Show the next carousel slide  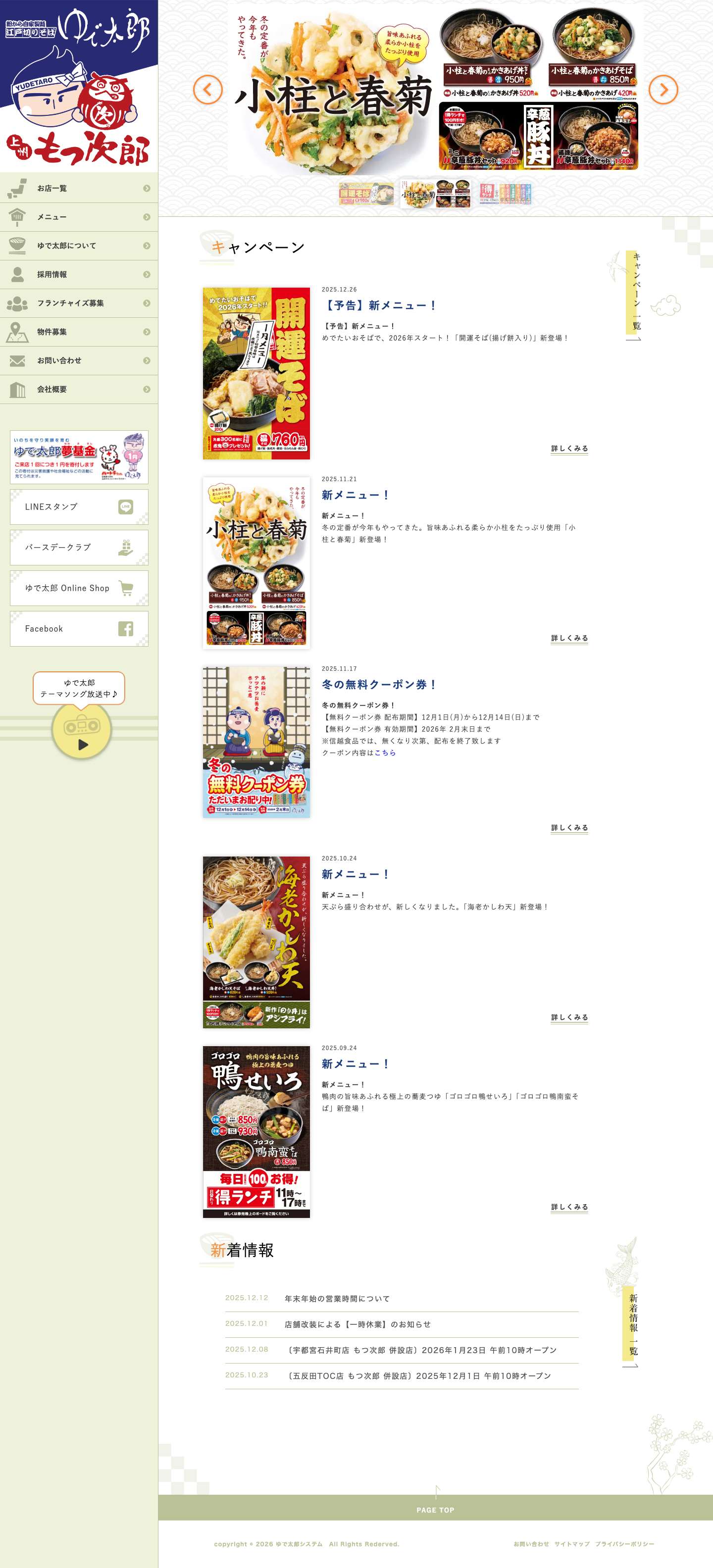pos(662,90)
